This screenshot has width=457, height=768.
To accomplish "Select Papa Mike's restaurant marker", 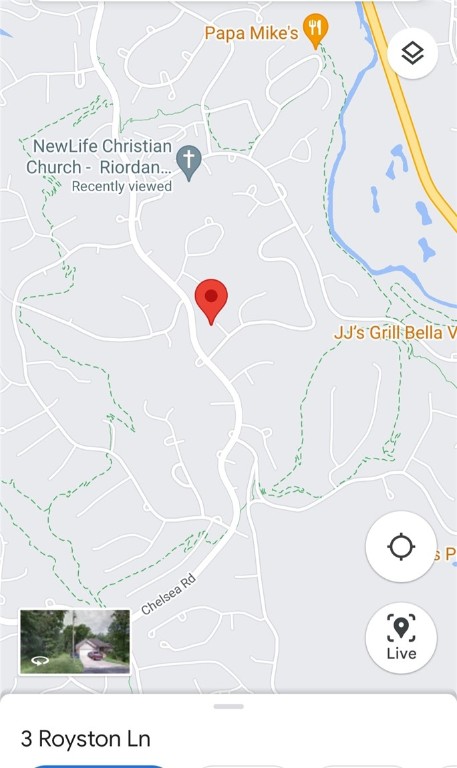I will pos(315,30).
